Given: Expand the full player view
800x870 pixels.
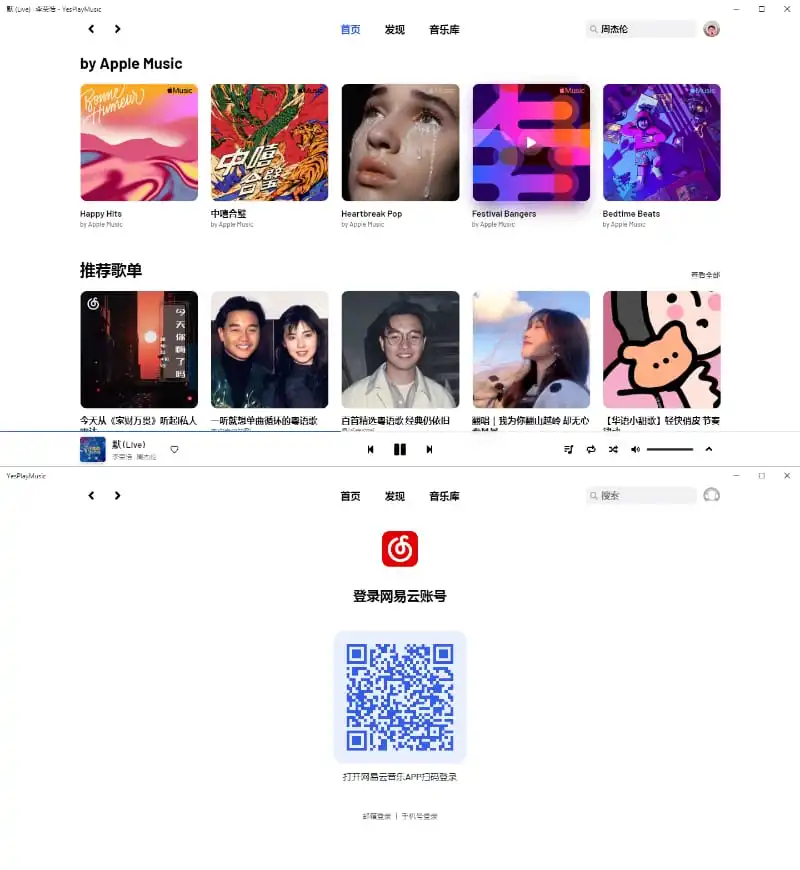Looking at the screenshot, I should 709,450.
